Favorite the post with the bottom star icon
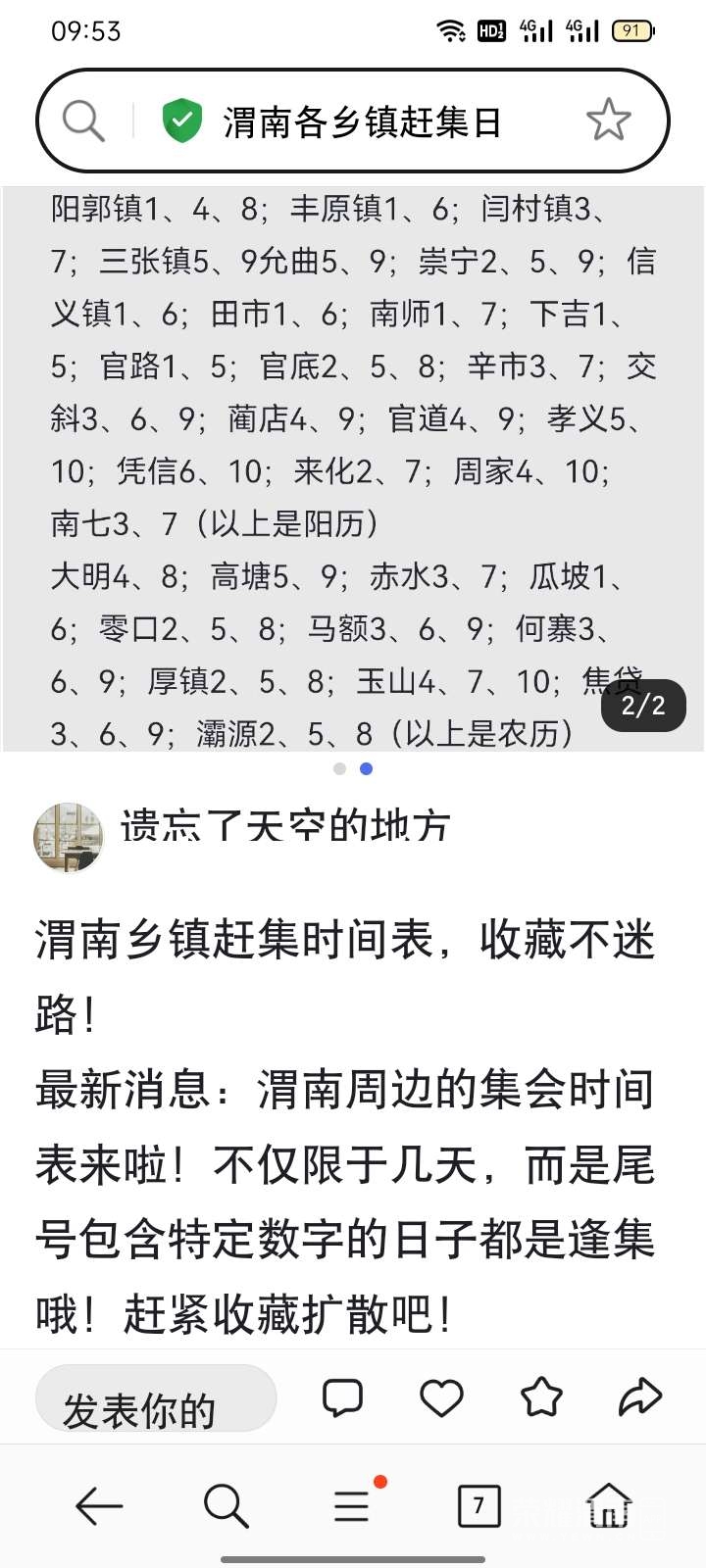 pos(541,1397)
